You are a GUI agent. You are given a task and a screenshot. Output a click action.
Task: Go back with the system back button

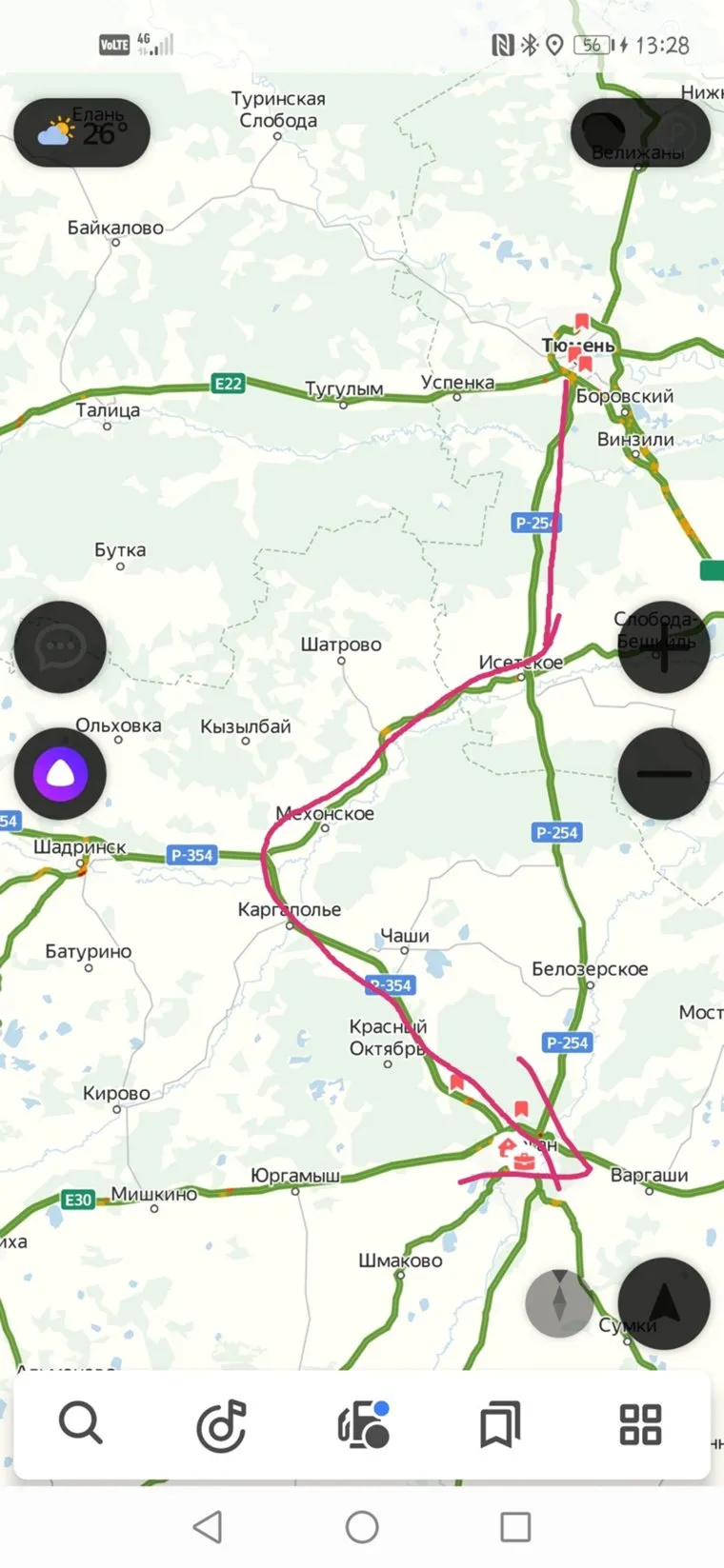click(208, 1527)
